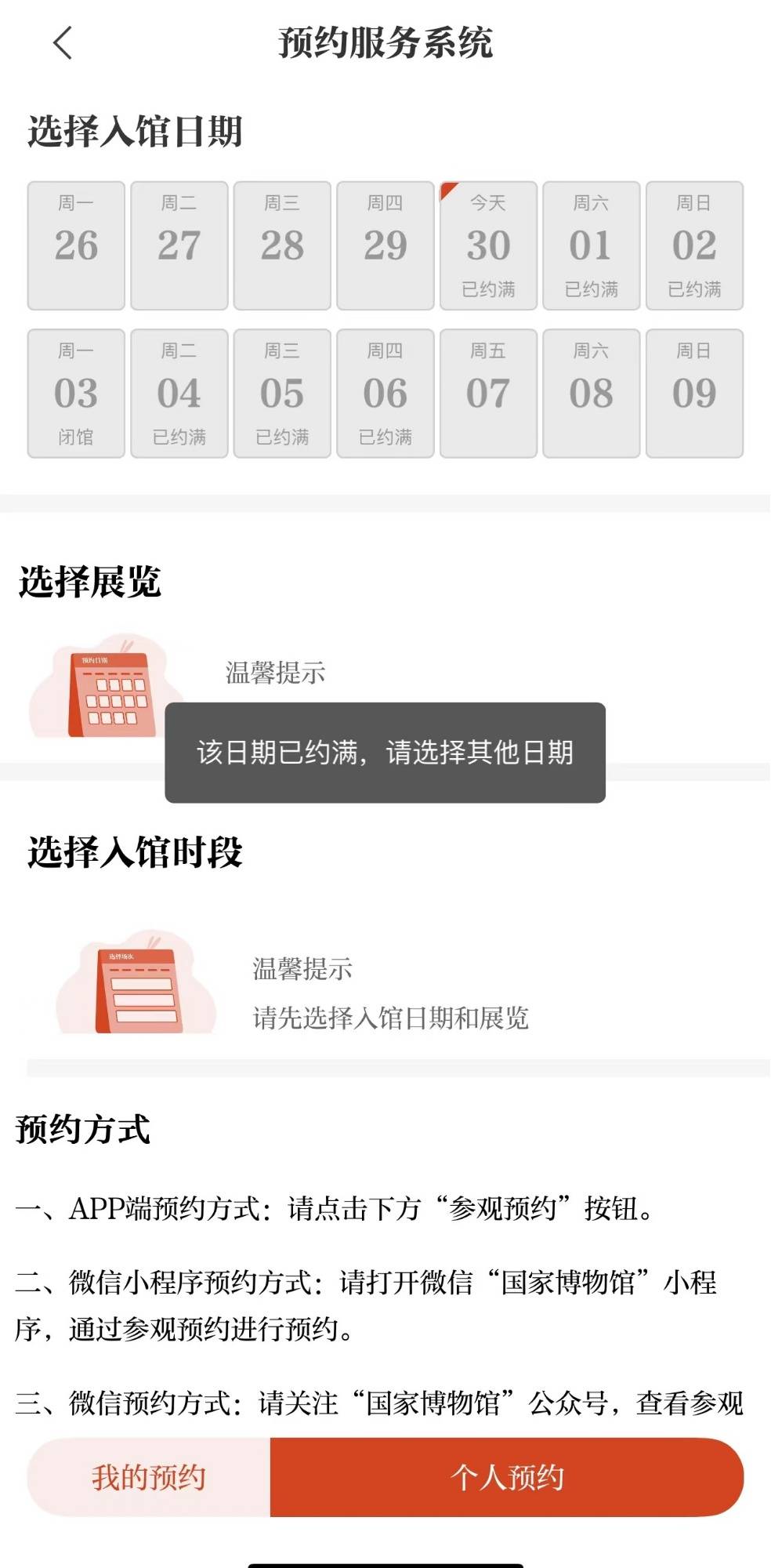This screenshot has width=771, height=1568.
Task: Start a 个人预约 reservation
Action: coord(506,1477)
